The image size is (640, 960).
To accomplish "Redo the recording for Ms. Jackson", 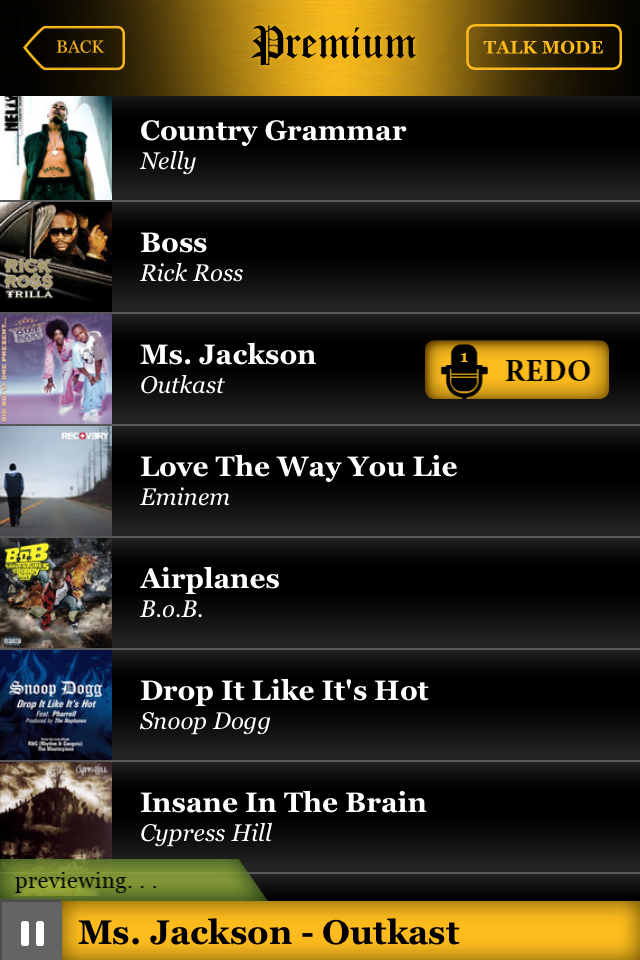I will [517, 370].
